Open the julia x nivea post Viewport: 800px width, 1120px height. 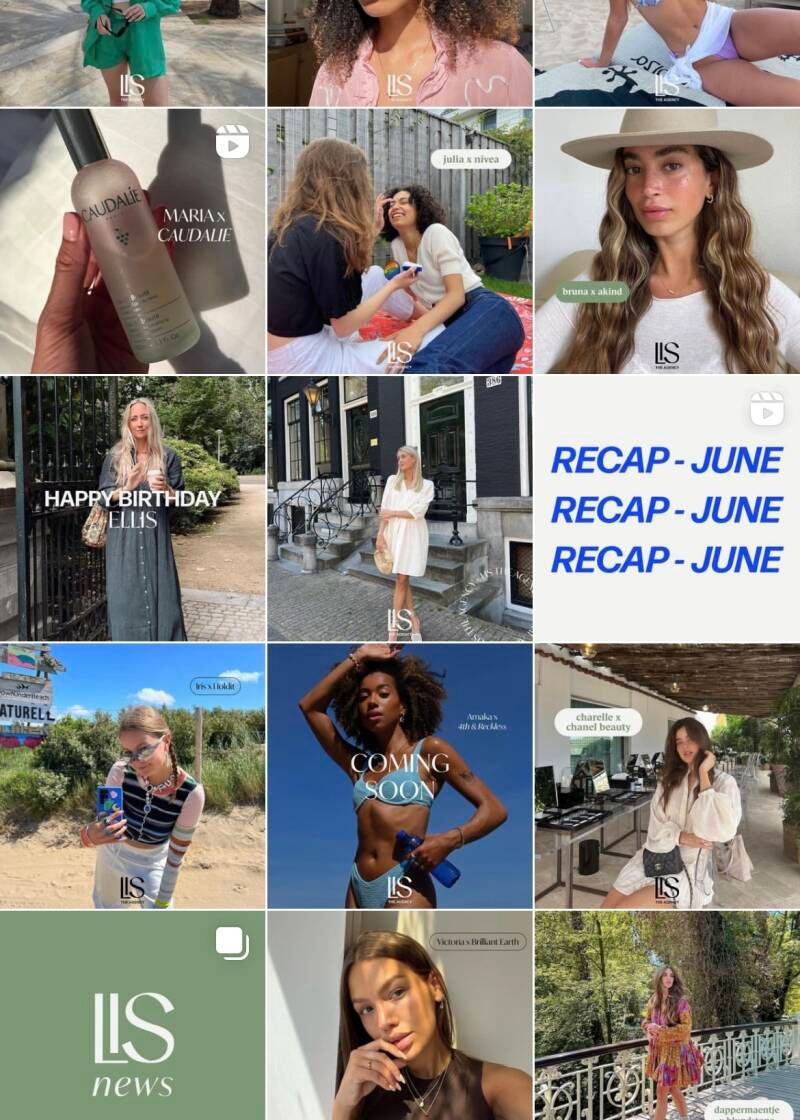(x=399, y=240)
